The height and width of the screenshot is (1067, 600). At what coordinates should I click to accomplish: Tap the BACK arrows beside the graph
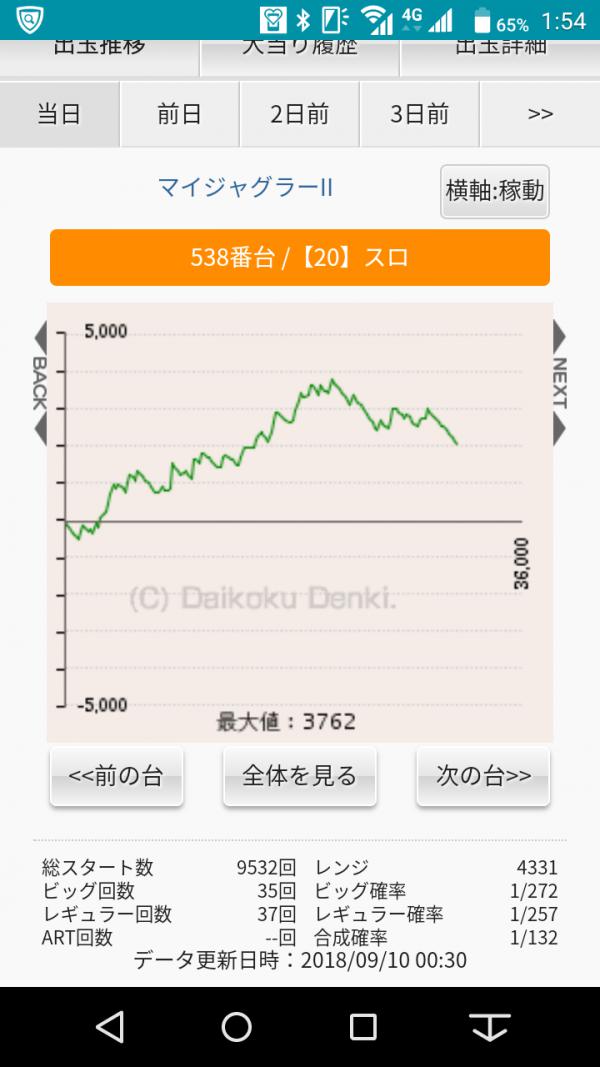(x=40, y=385)
